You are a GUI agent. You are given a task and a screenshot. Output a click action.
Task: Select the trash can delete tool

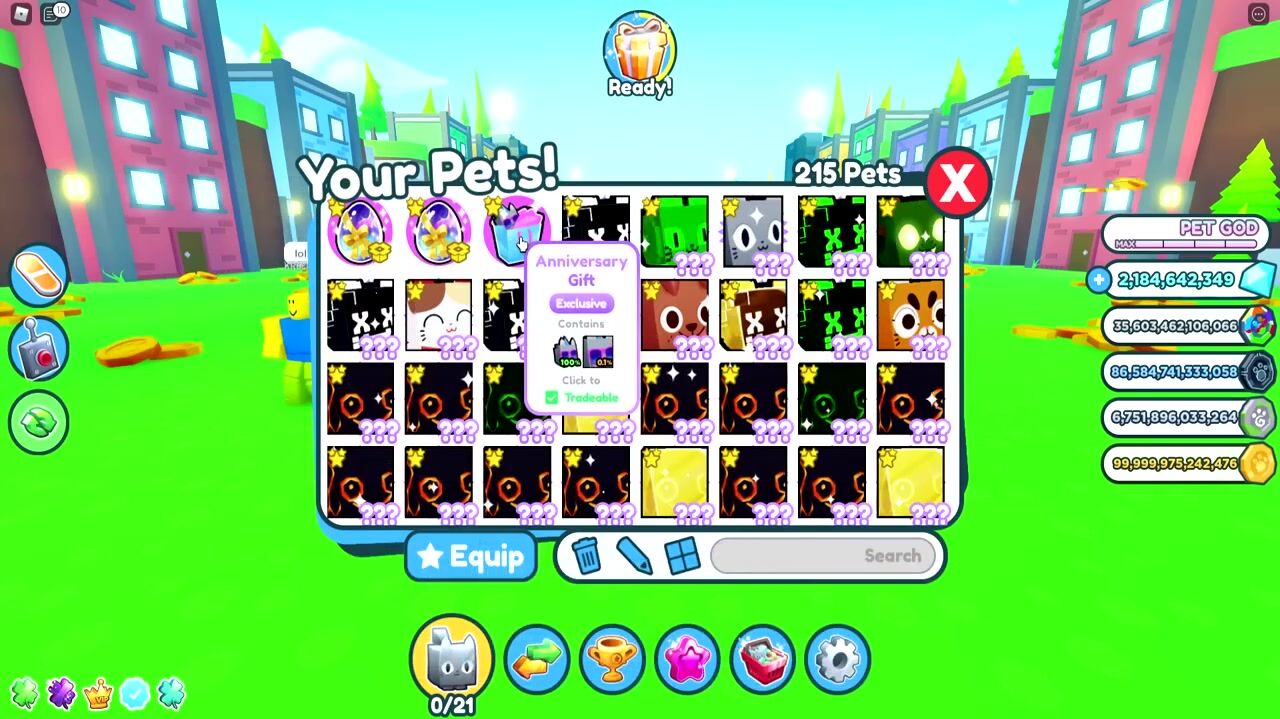coord(587,556)
